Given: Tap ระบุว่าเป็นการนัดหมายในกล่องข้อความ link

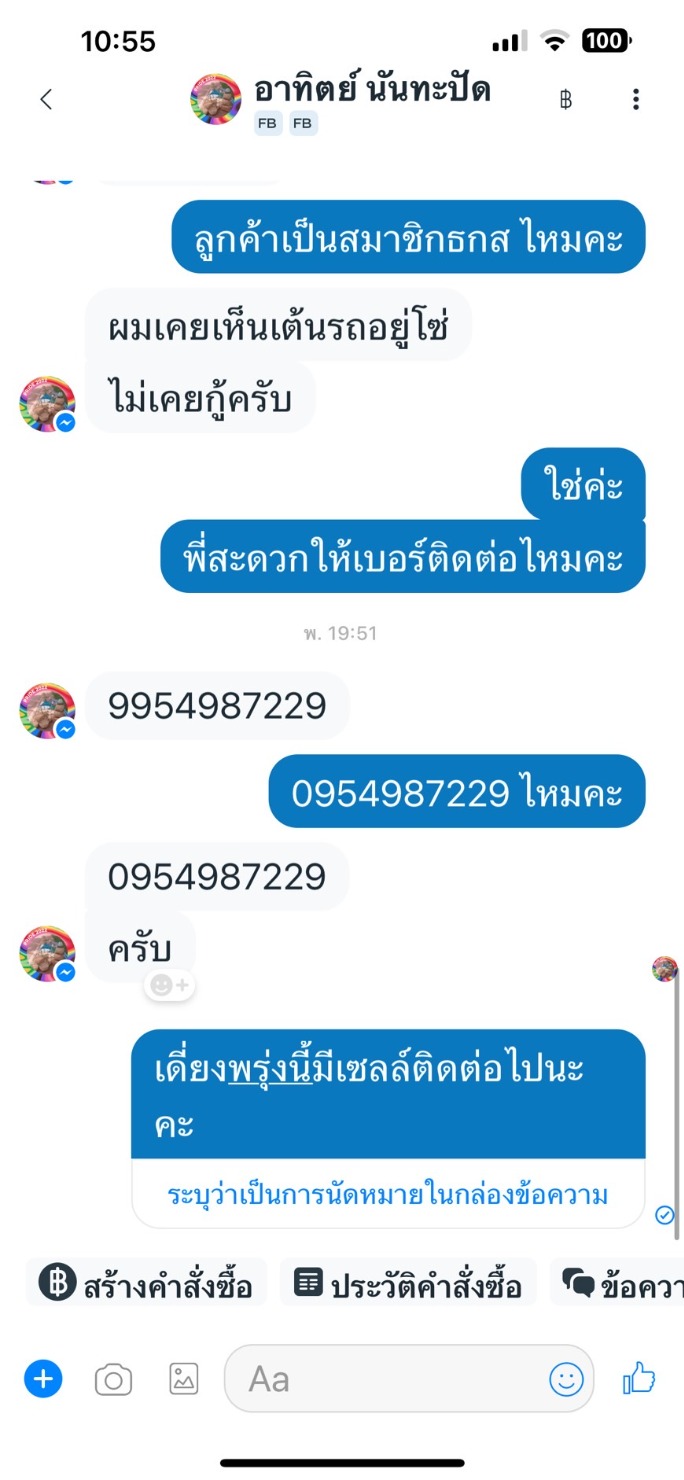Looking at the screenshot, I should coord(389,1194).
